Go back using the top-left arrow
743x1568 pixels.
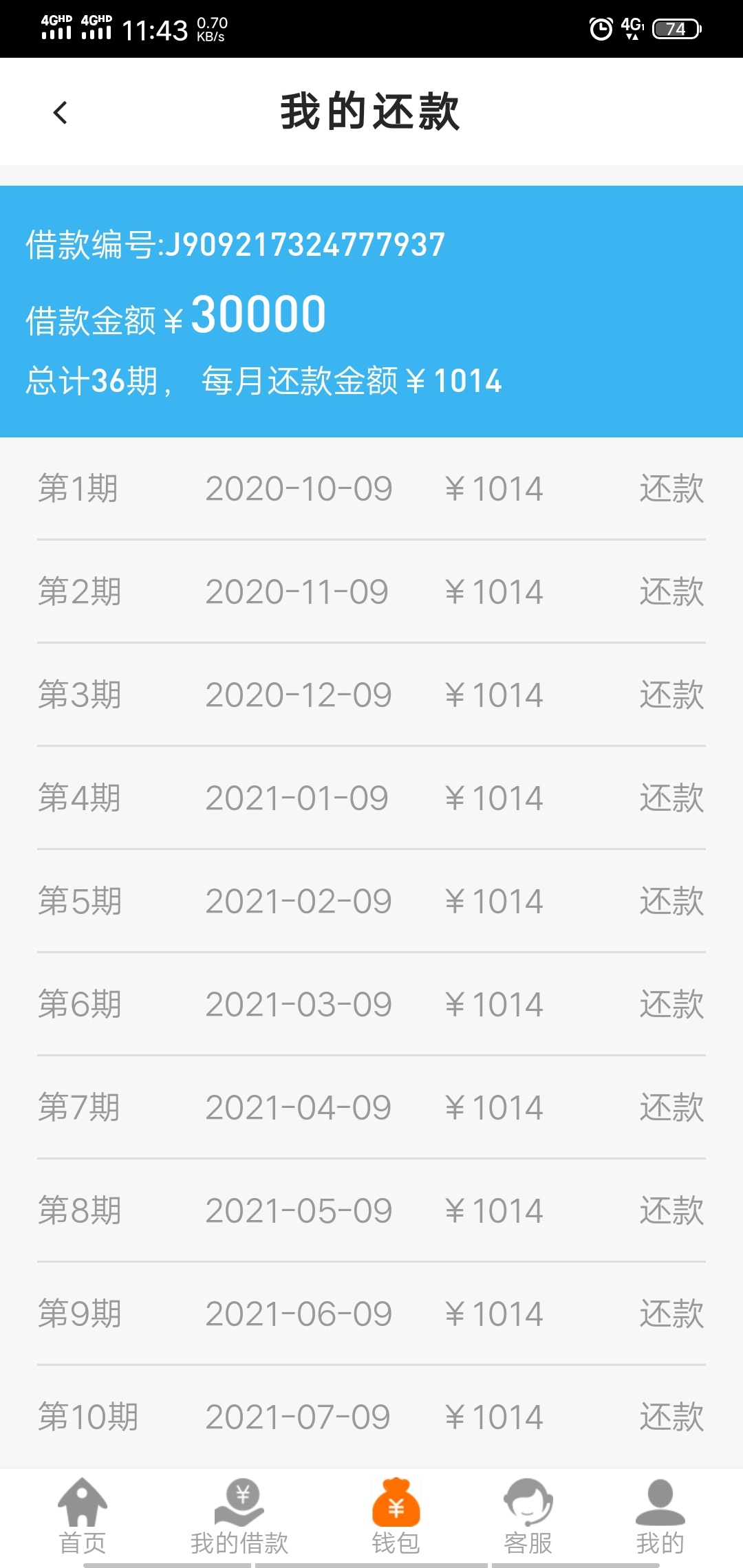(61, 112)
